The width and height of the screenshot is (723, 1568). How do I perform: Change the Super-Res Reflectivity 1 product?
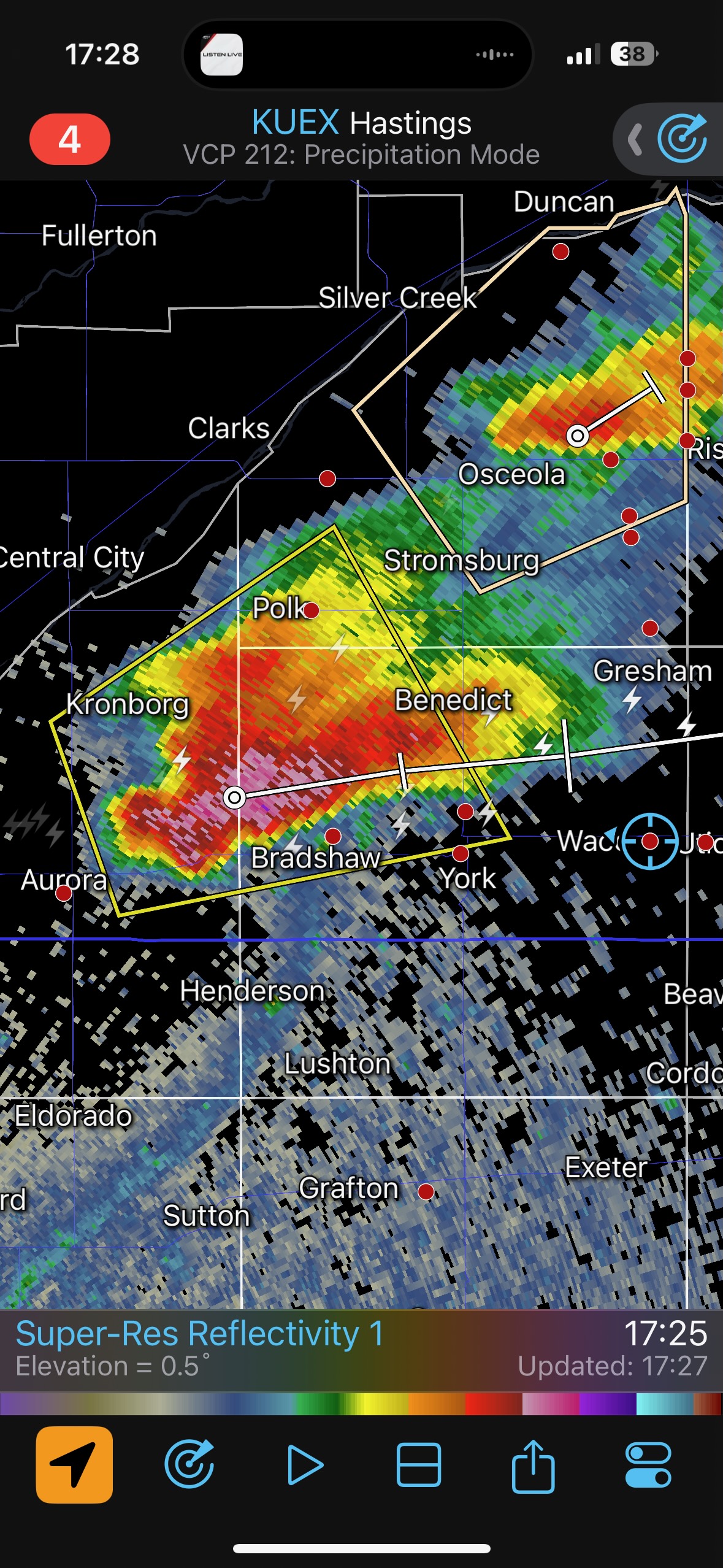pyautogui.click(x=200, y=1334)
